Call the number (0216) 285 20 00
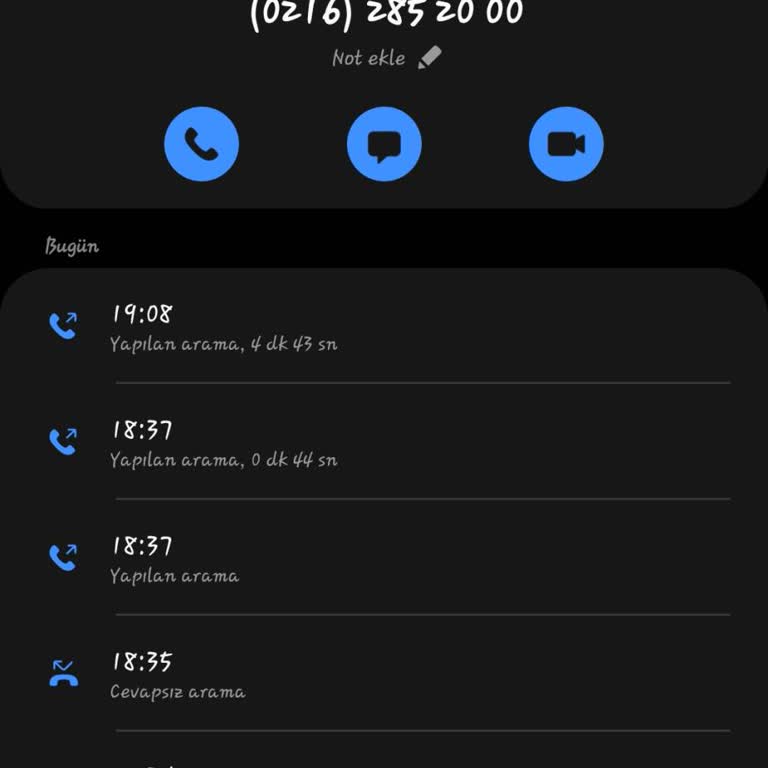 click(x=202, y=144)
